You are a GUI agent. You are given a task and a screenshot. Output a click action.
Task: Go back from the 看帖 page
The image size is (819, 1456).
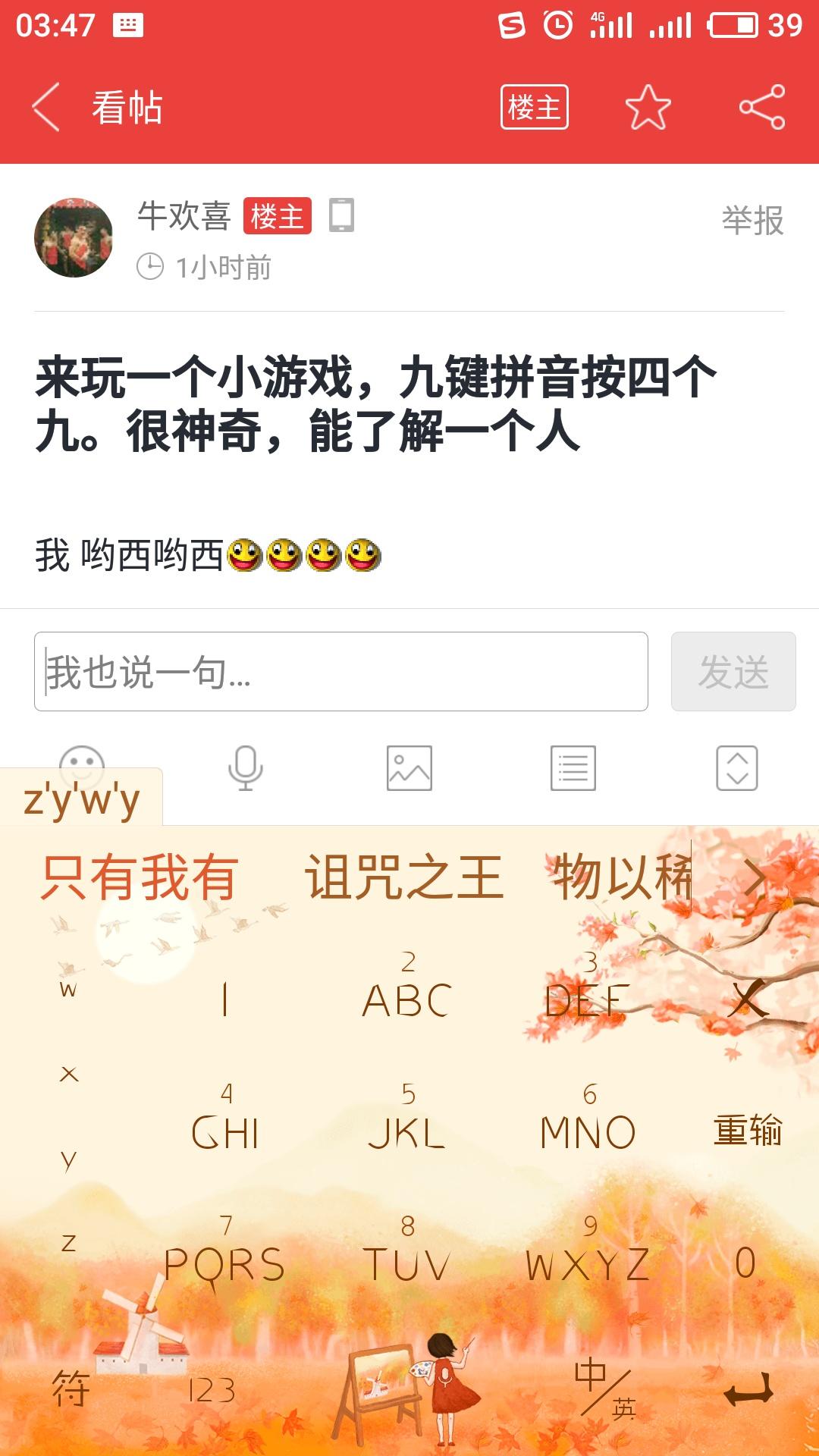point(47,107)
